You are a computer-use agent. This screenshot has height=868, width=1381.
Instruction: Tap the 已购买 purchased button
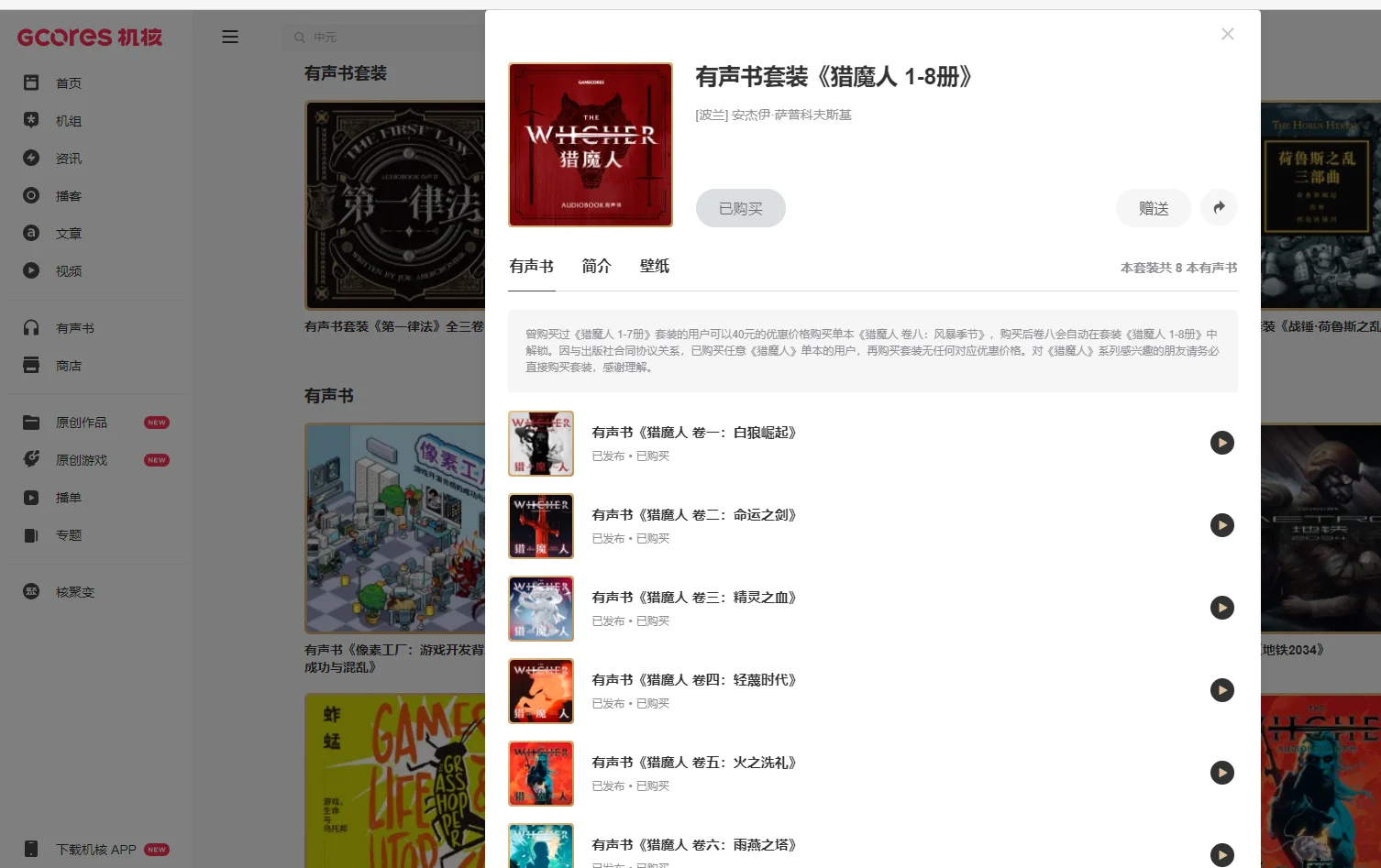click(x=740, y=208)
